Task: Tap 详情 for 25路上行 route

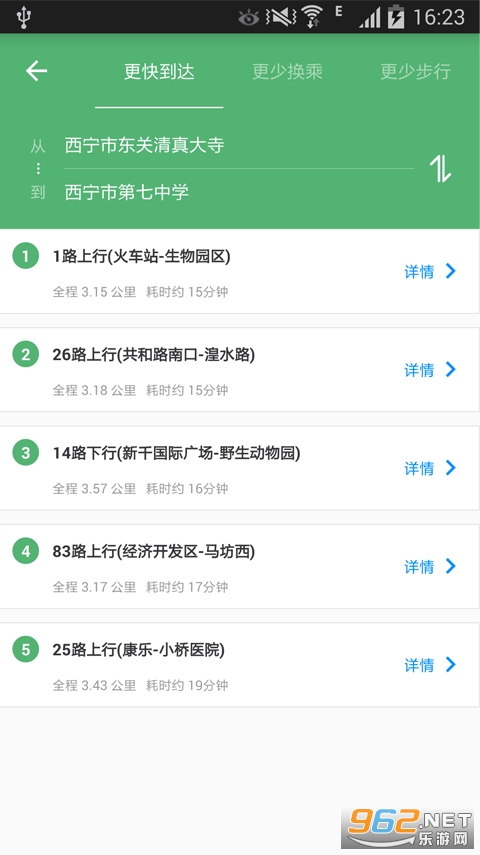Action: point(430,665)
